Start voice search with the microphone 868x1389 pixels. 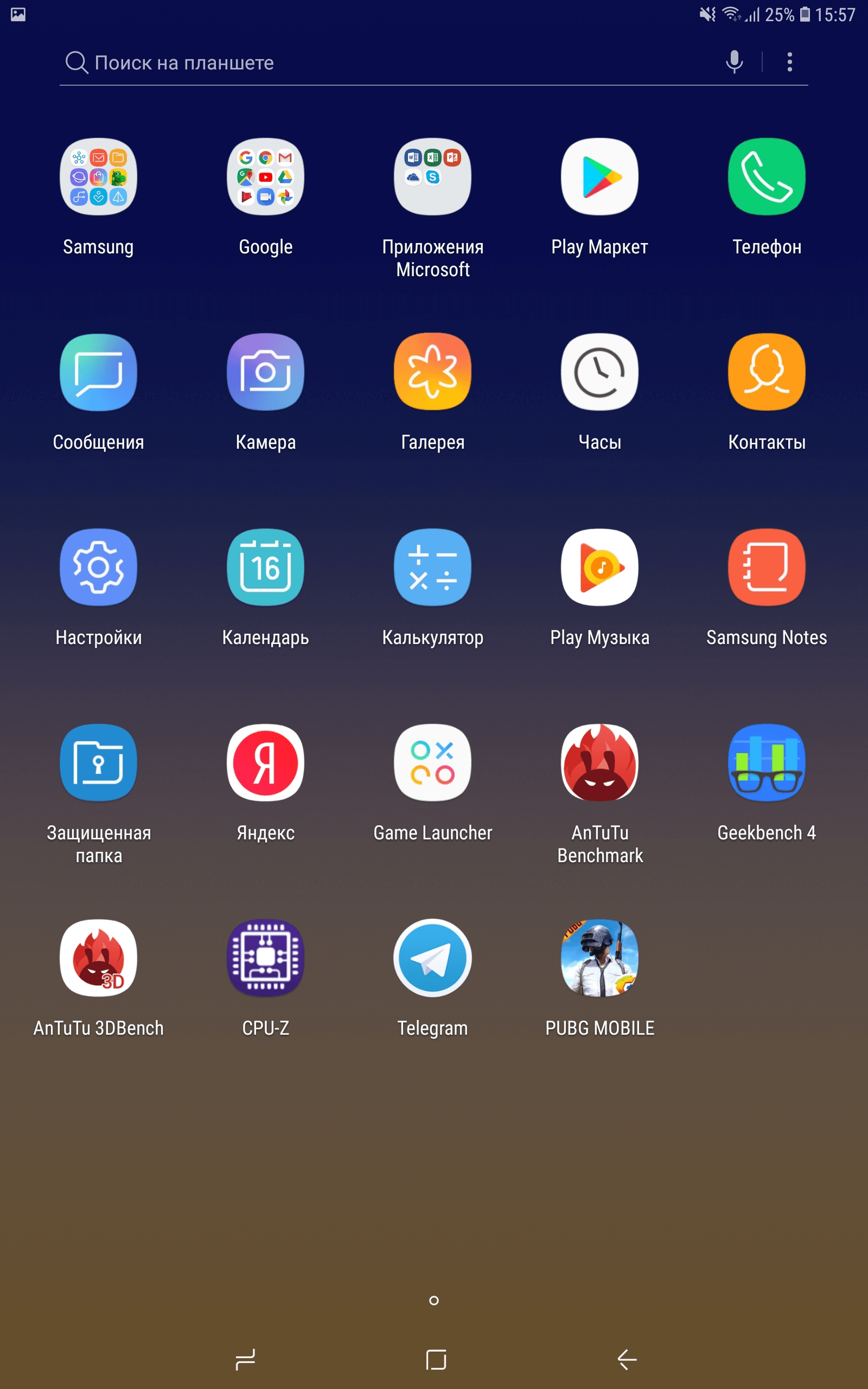[x=734, y=61]
